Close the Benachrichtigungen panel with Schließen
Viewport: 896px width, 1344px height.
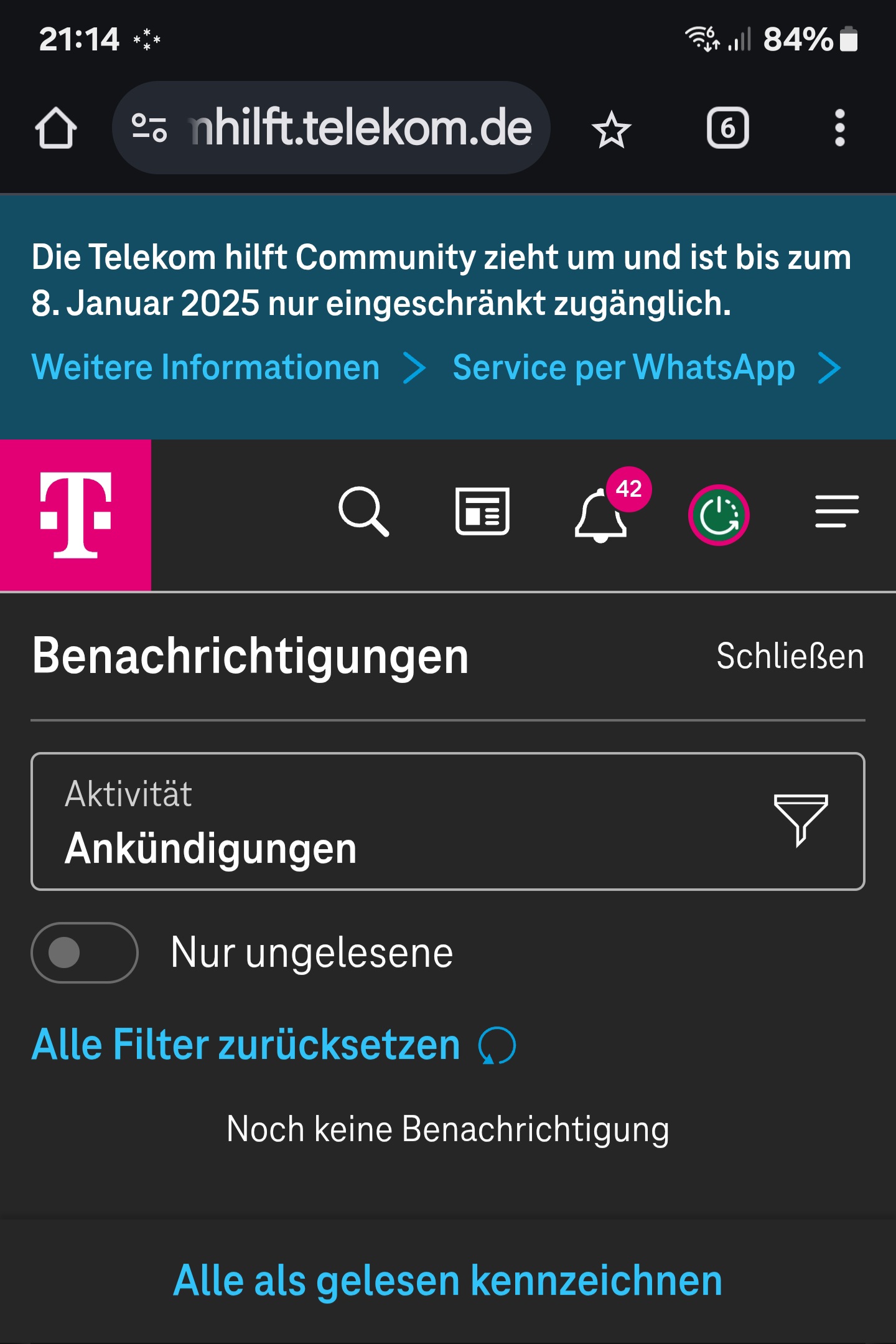[x=790, y=656]
